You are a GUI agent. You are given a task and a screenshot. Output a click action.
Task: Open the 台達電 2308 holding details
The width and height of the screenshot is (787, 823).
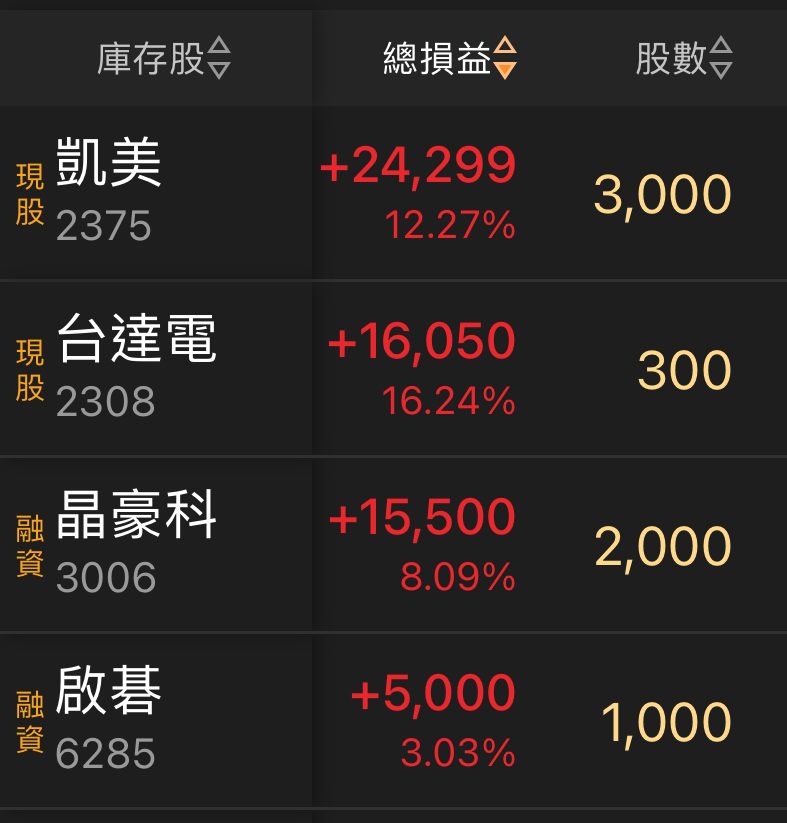[x=393, y=369]
